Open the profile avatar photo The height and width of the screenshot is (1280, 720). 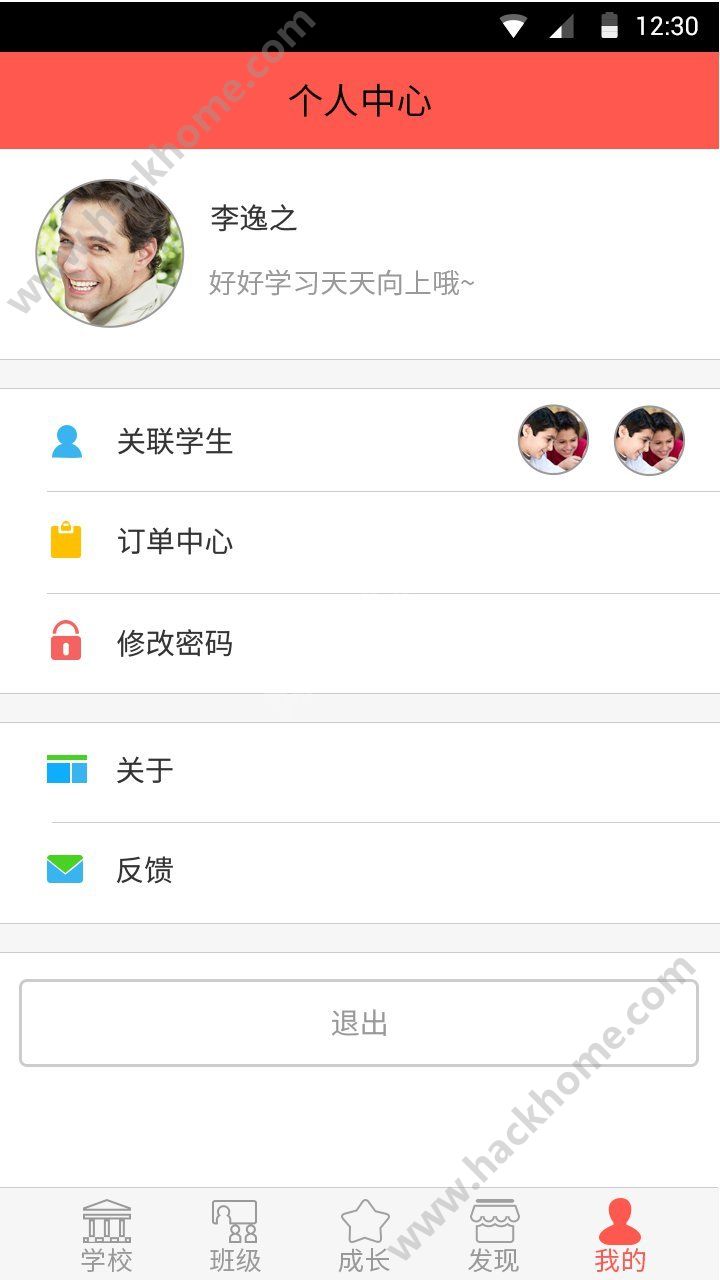109,254
